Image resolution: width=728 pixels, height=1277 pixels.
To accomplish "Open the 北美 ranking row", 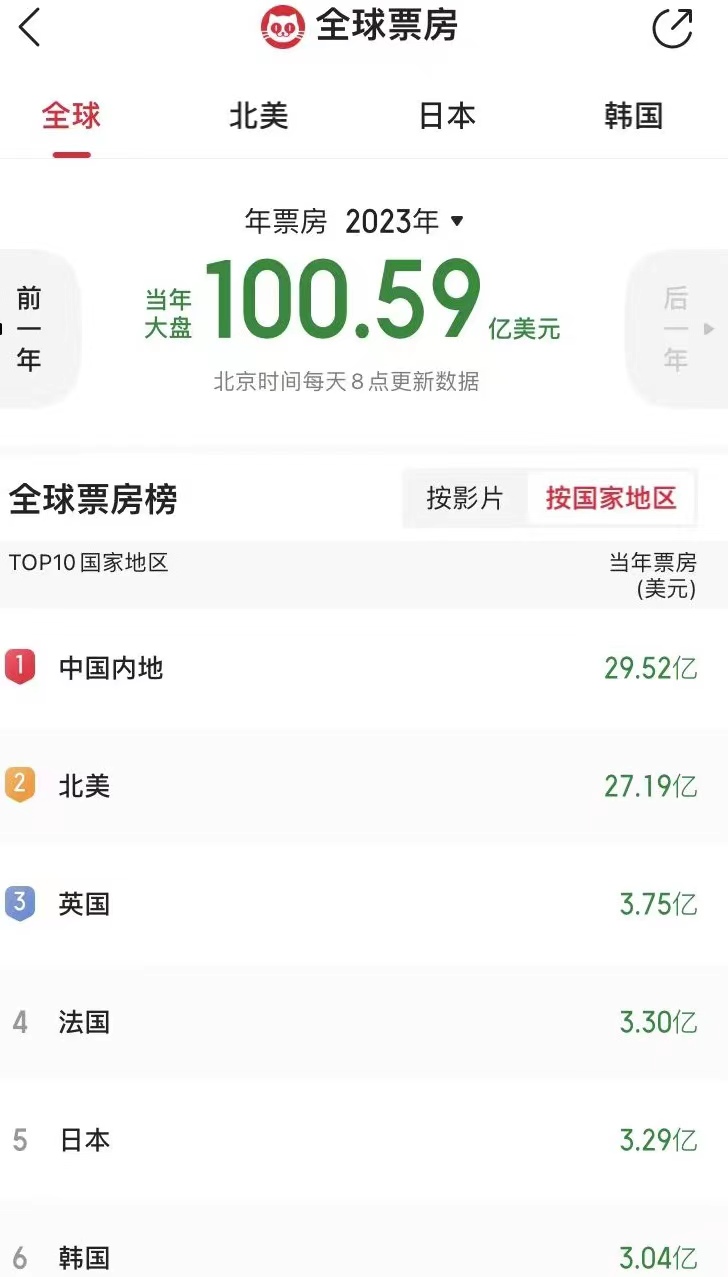I will coord(364,786).
